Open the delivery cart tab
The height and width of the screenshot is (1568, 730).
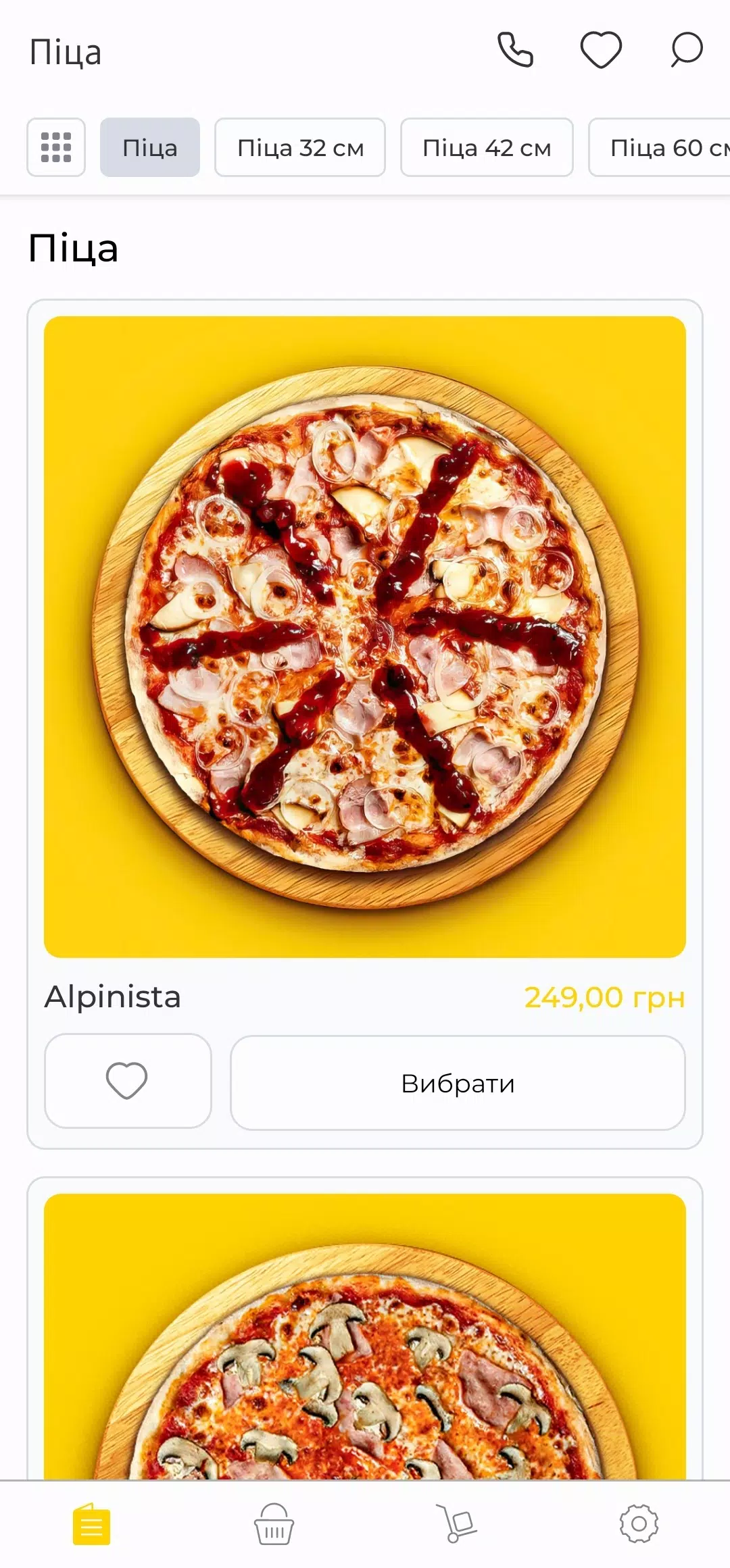(x=456, y=1524)
